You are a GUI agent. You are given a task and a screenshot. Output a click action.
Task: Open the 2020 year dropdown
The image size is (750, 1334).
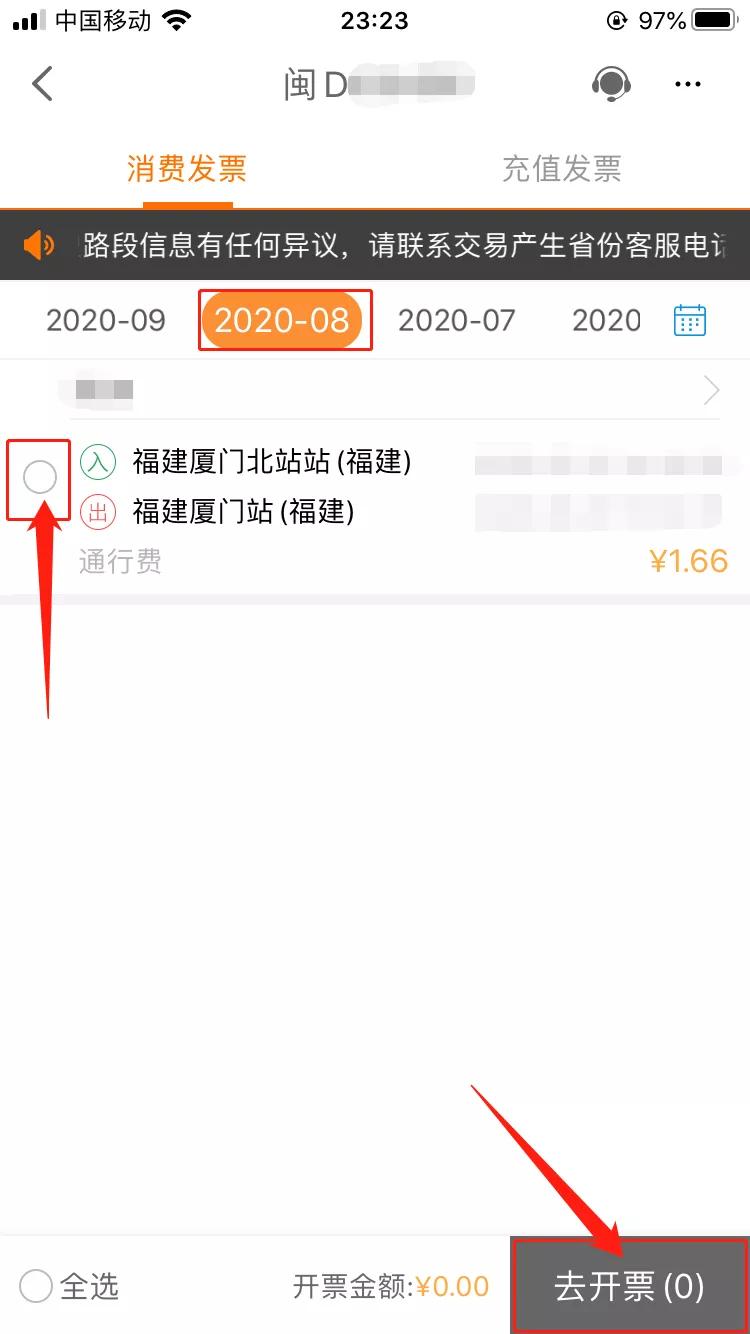(x=606, y=319)
